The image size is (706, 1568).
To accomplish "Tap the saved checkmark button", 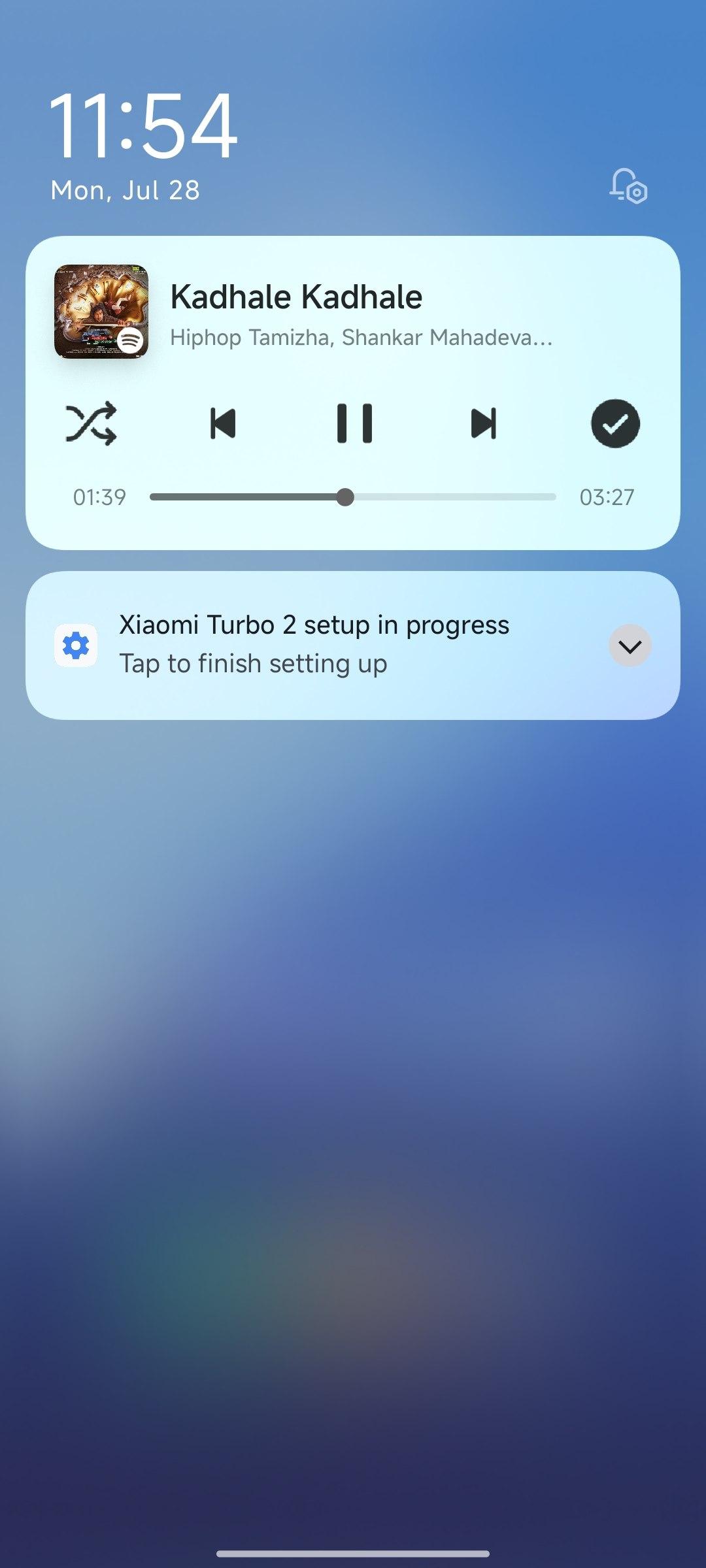I will click(x=615, y=423).
